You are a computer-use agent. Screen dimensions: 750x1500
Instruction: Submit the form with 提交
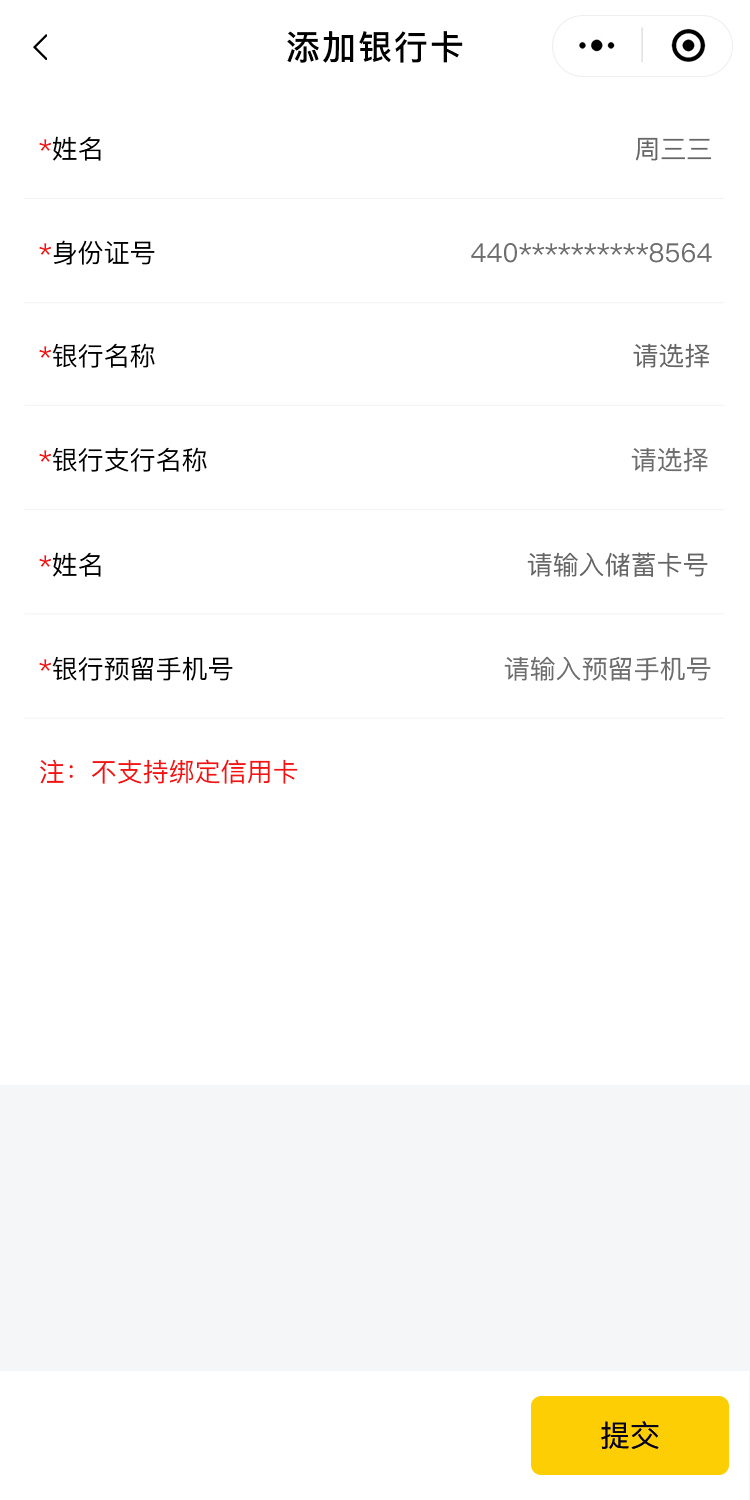click(629, 1435)
